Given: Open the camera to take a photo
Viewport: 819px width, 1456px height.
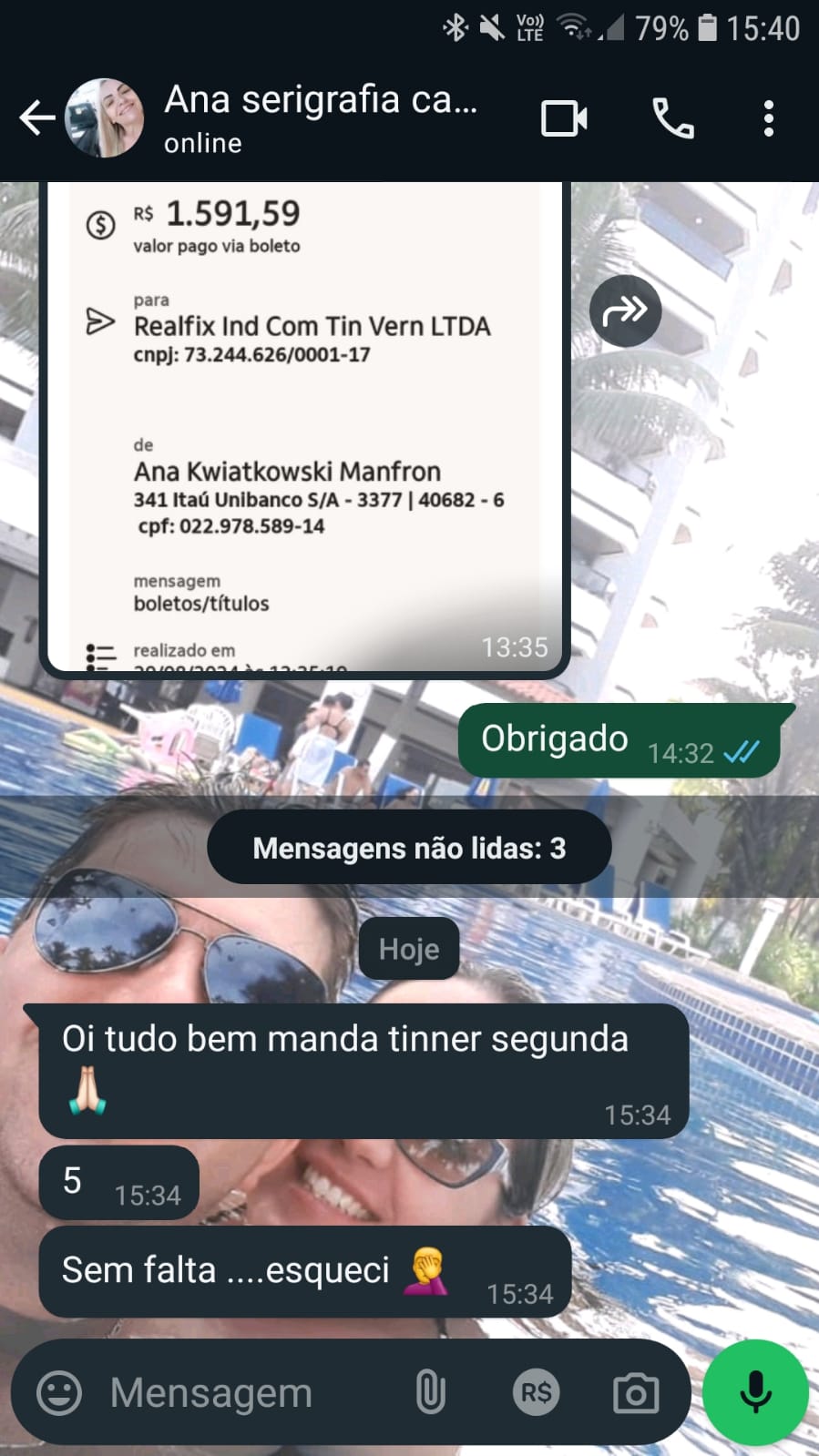Looking at the screenshot, I should (636, 1393).
